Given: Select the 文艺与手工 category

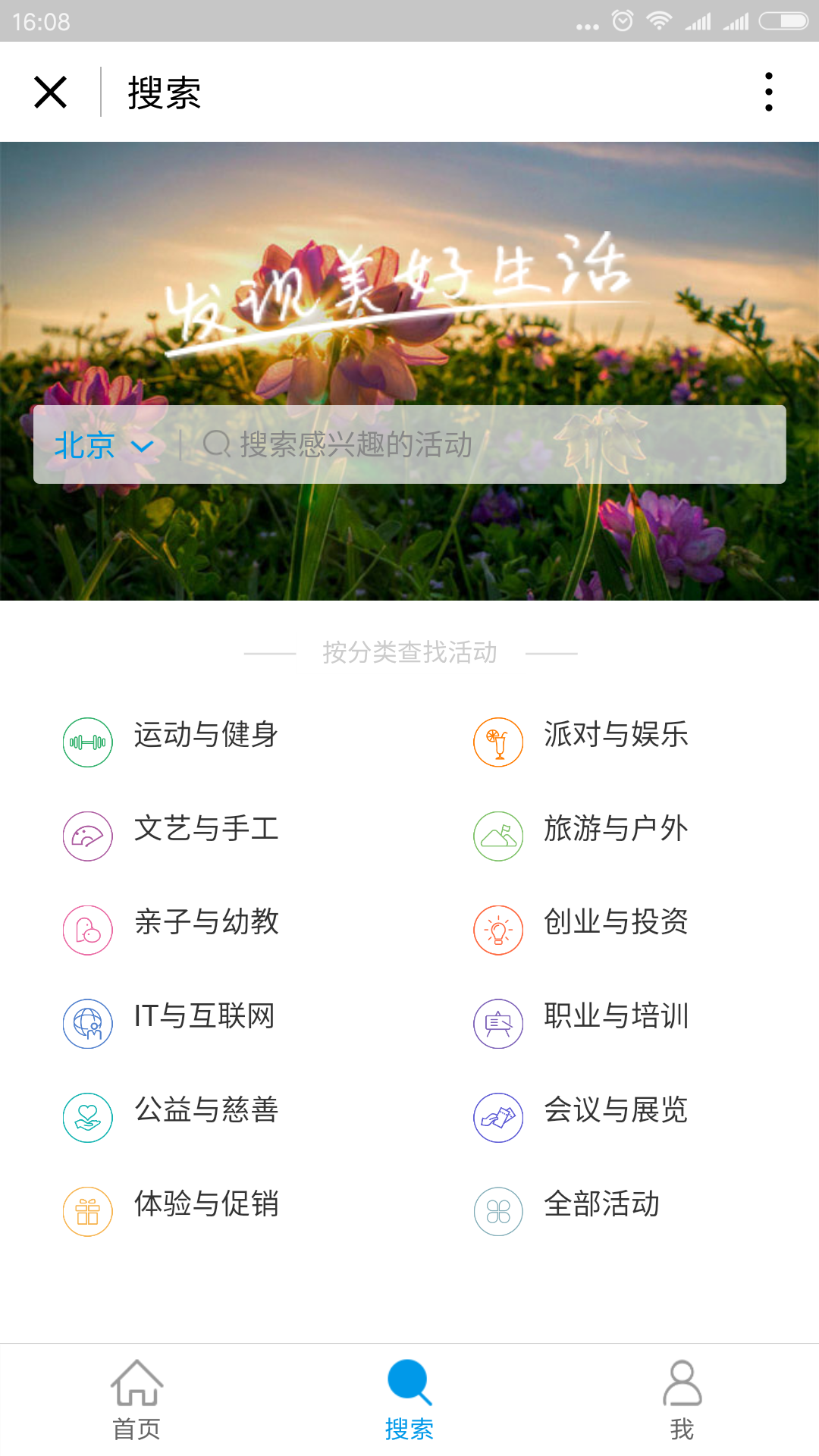Looking at the screenshot, I should [x=205, y=829].
